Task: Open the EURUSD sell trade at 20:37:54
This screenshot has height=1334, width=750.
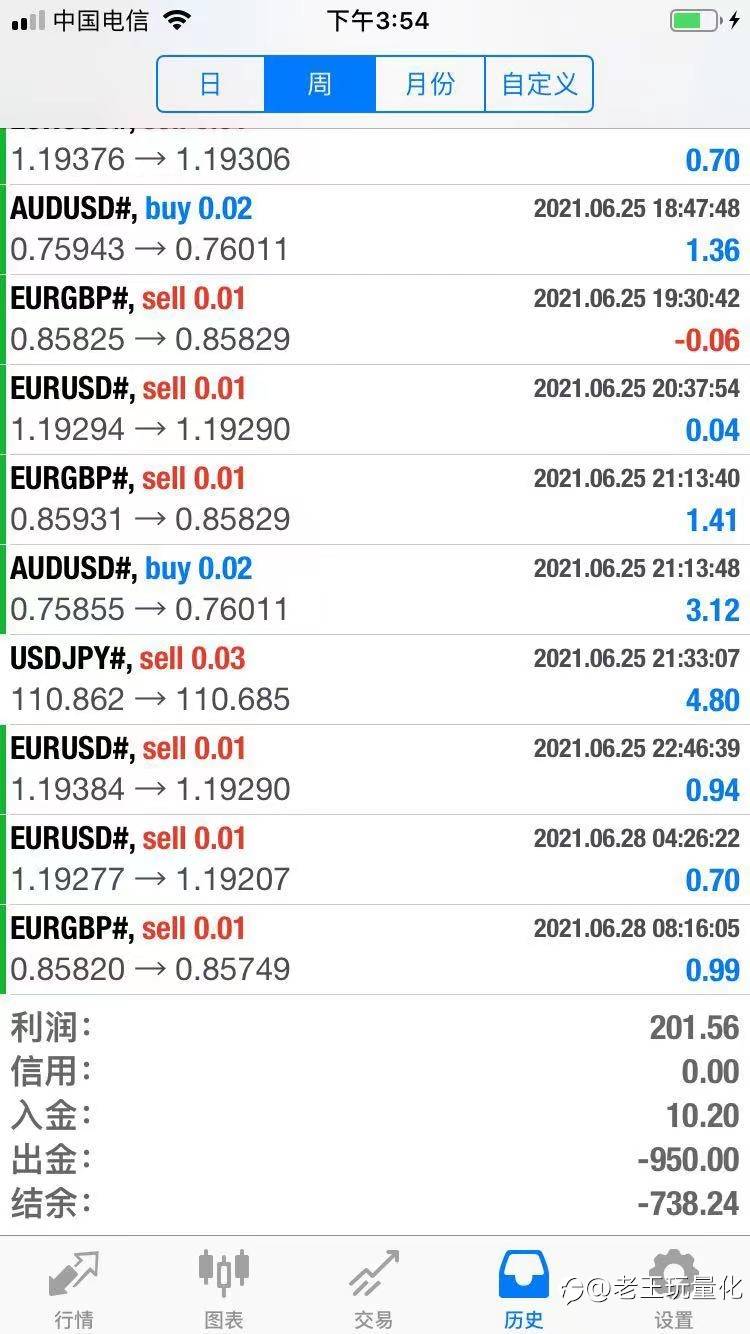Action: 375,410
